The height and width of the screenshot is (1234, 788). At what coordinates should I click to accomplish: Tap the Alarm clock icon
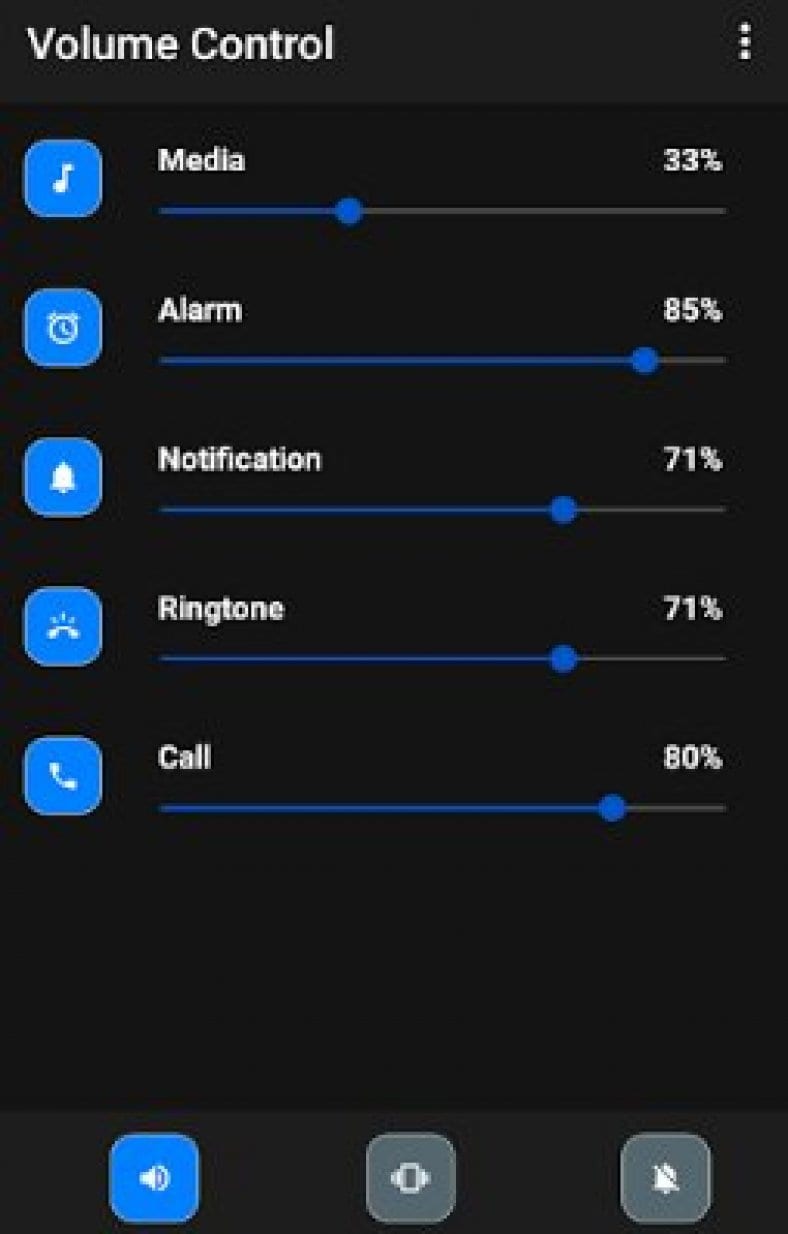point(63,328)
